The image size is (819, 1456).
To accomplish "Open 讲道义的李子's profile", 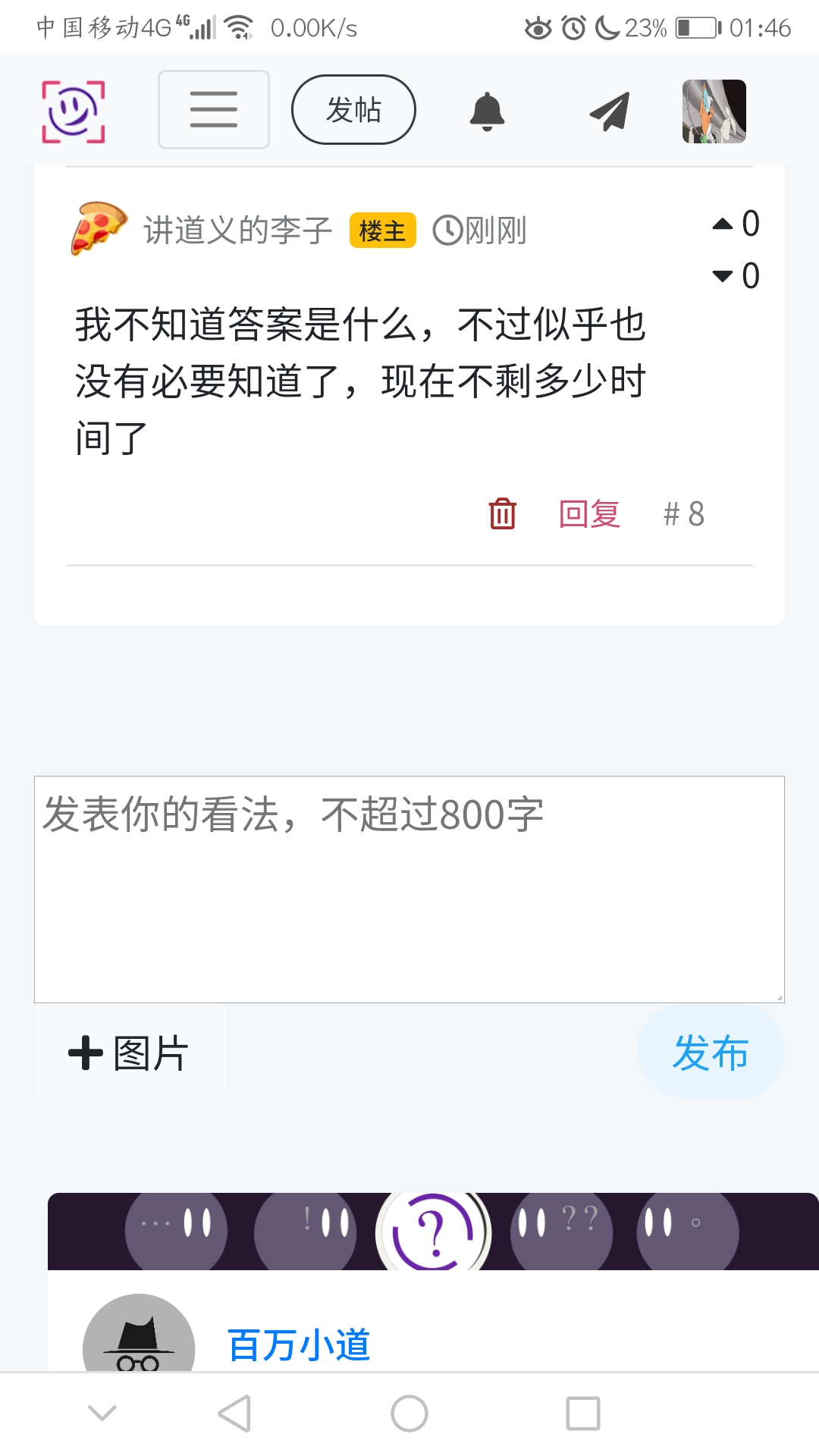I will 237,231.
